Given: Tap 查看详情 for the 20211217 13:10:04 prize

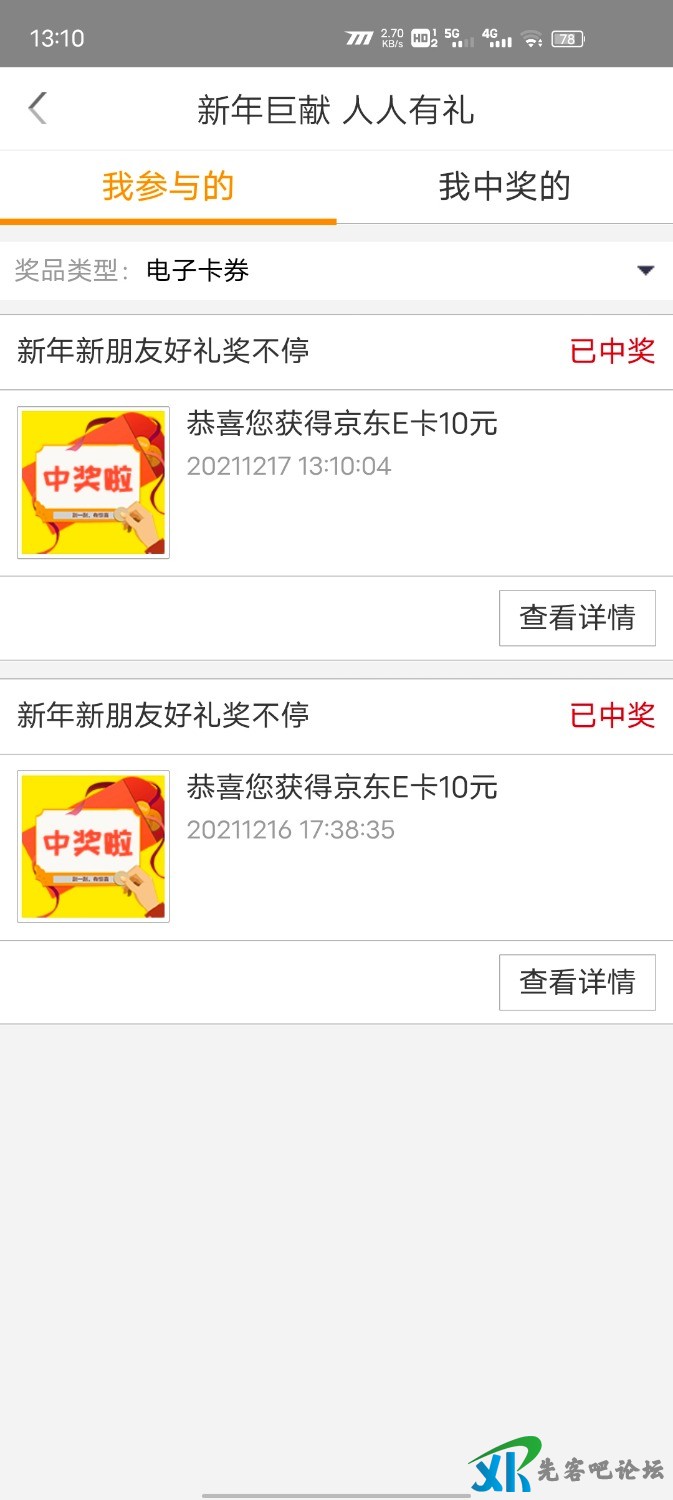Looking at the screenshot, I should pyautogui.click(x=577, y=618).
